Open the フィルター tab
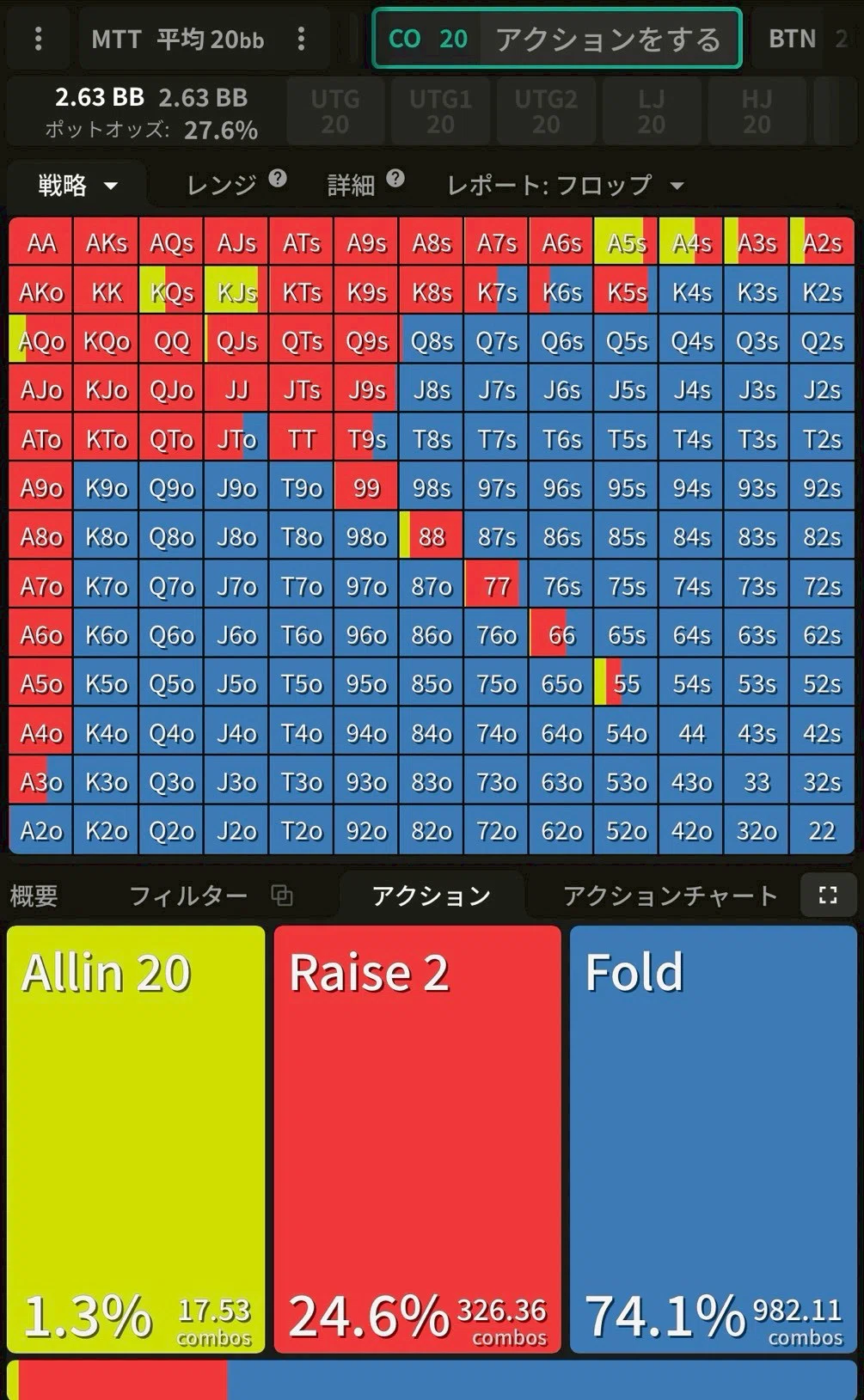The image size is (864, 1400). pyautogui.click(x=187, y=896)
